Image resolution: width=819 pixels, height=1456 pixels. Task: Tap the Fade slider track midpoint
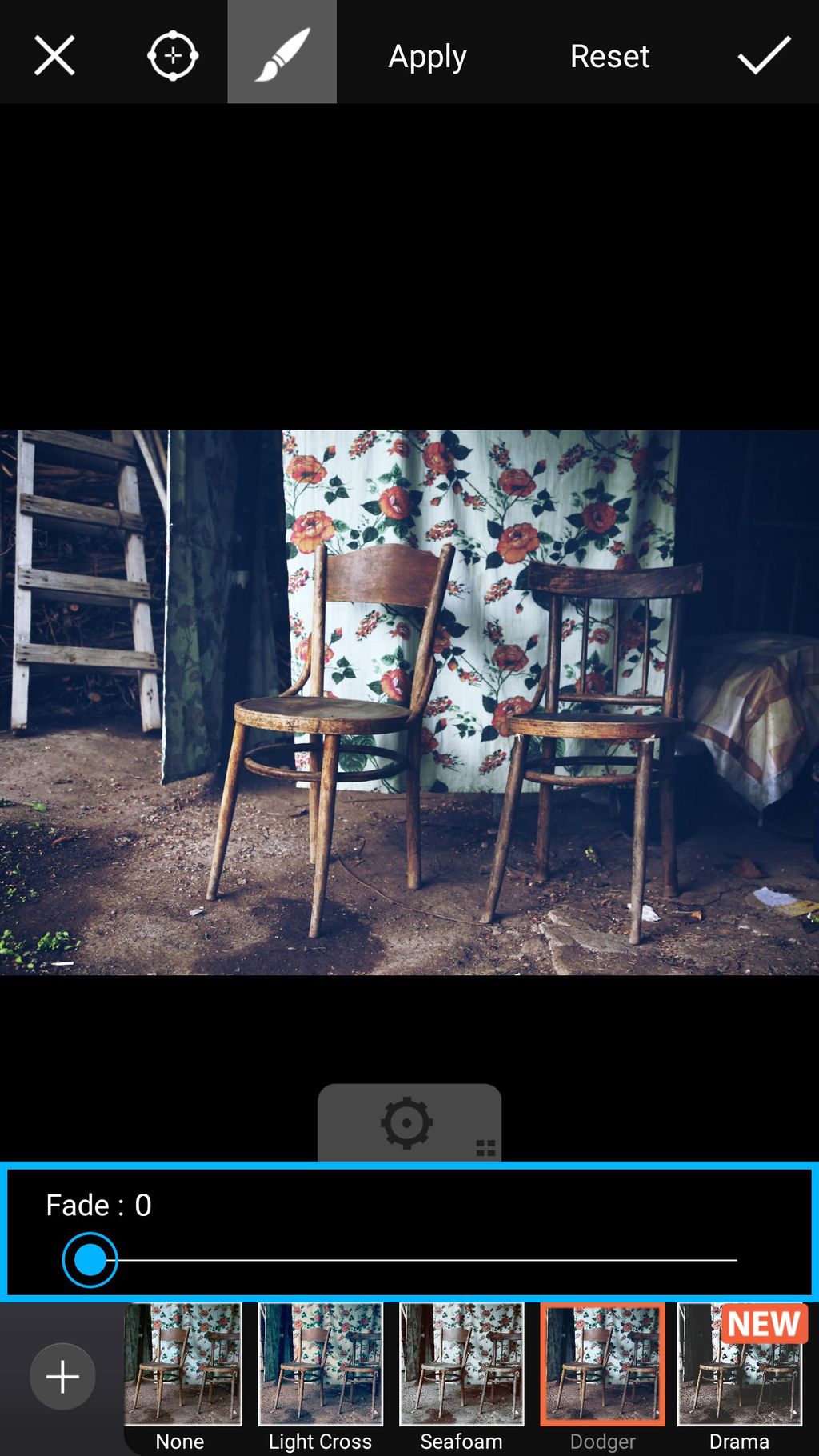[x=413, y=1260]
